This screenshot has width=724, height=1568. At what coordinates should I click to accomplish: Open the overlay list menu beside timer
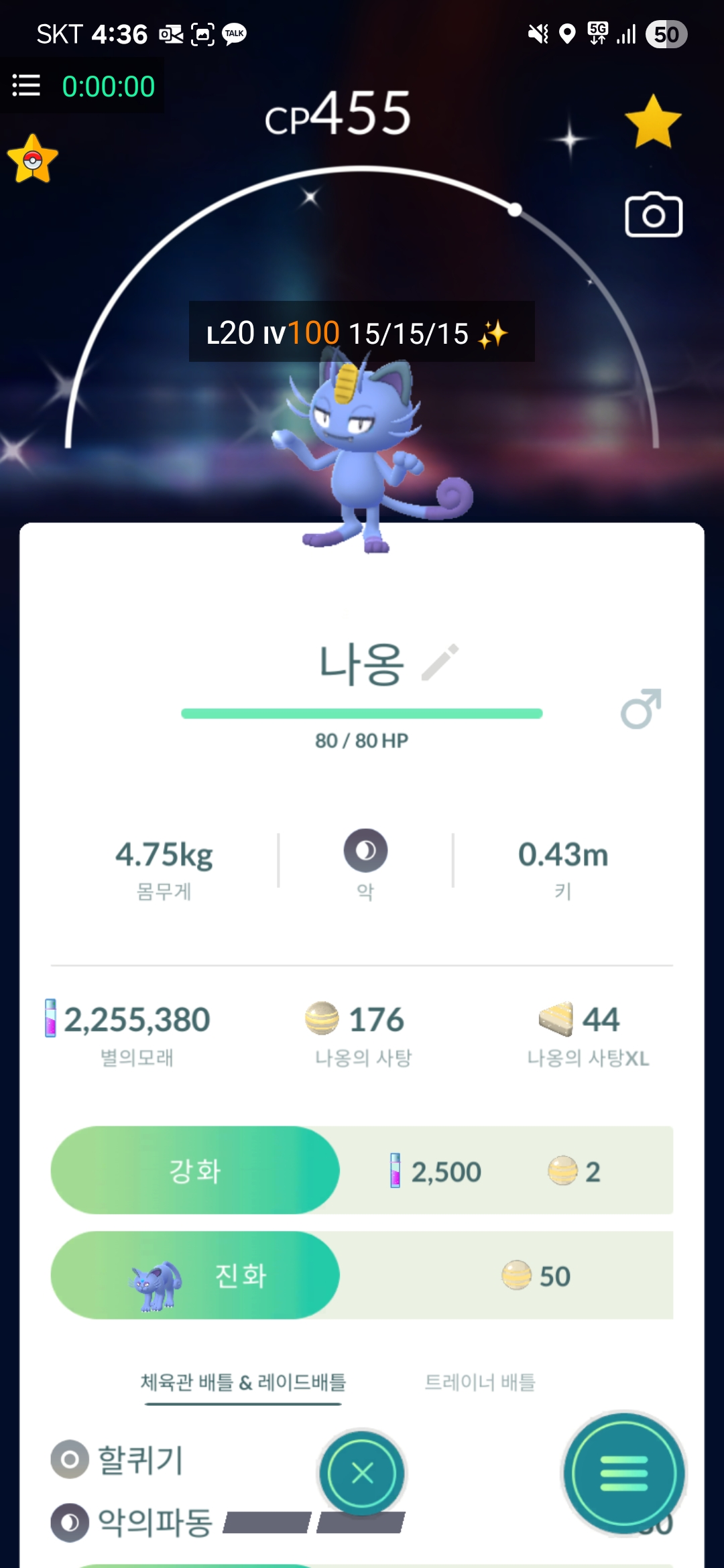coord(27,86)
